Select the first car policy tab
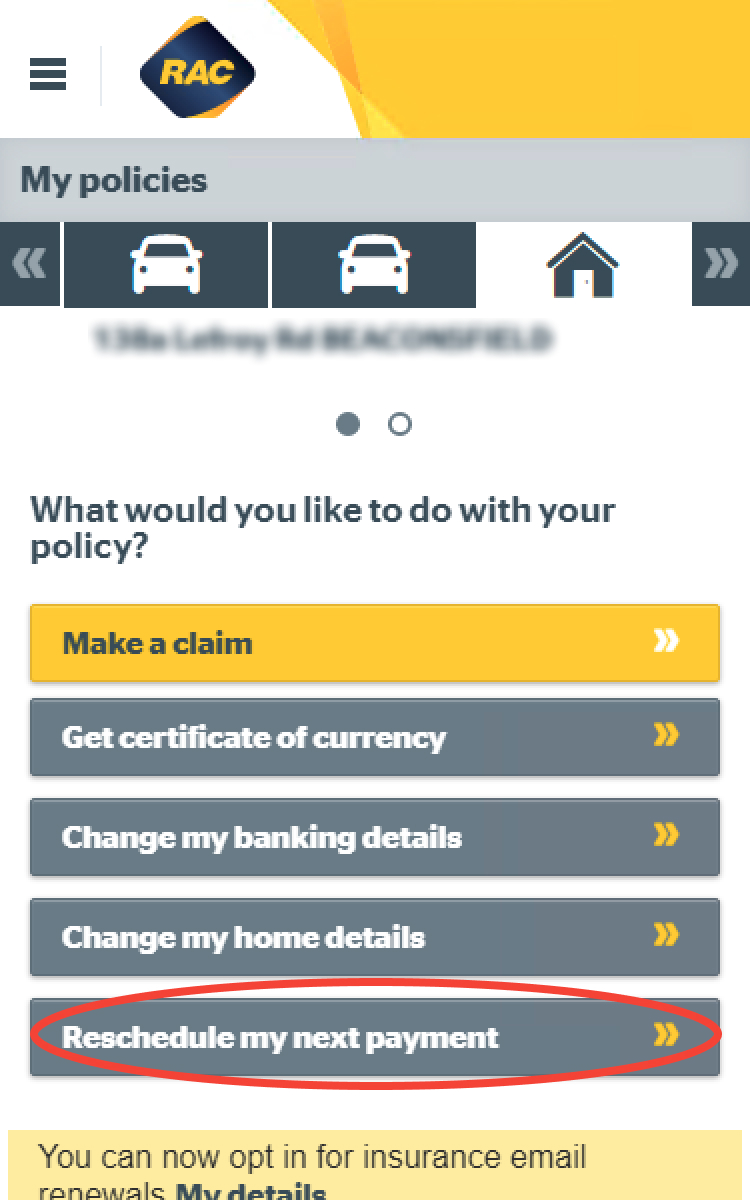This screenshot has height=1200, width=750. click(x=166, y=265)
